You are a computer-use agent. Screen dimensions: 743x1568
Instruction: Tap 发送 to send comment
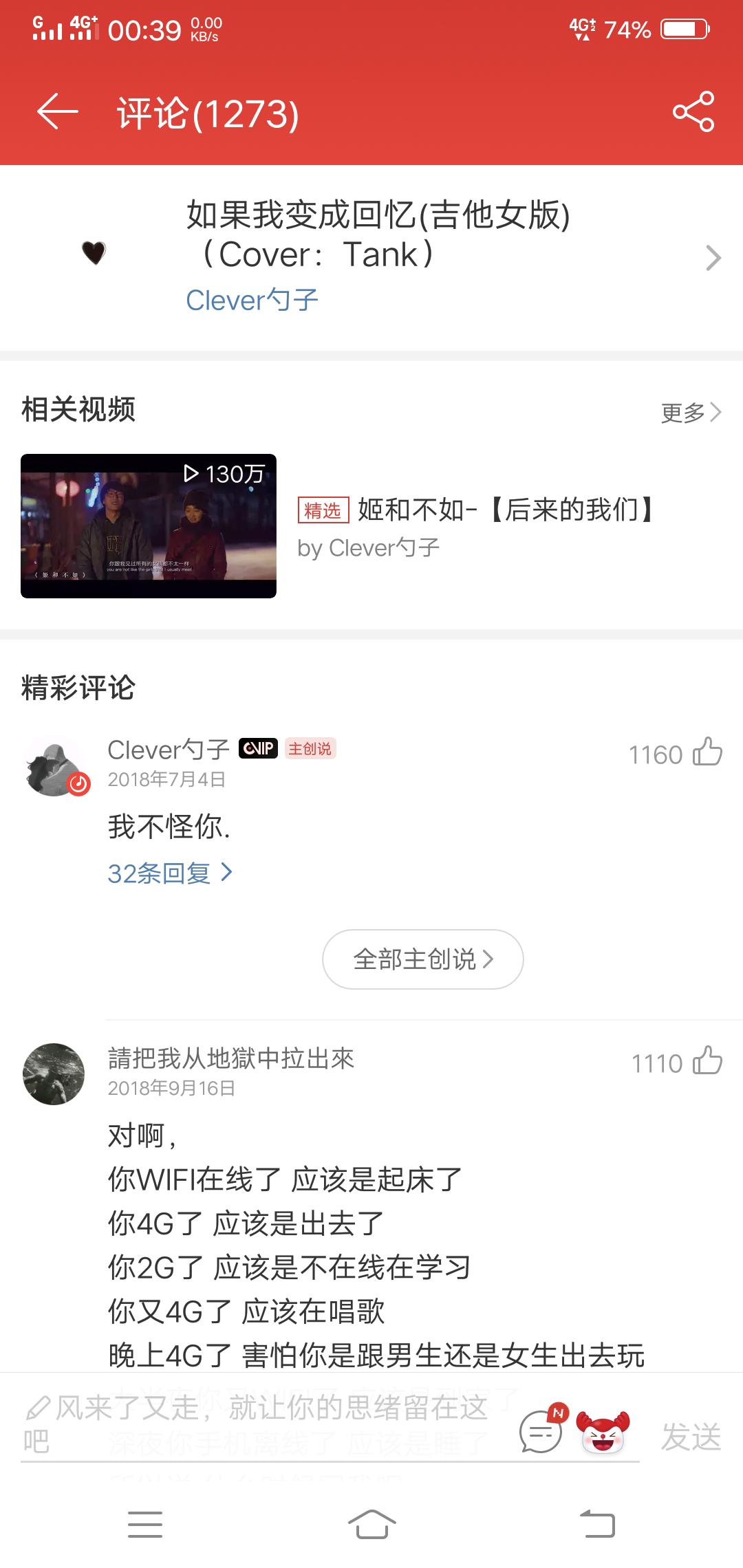[x=691, y=1436]
